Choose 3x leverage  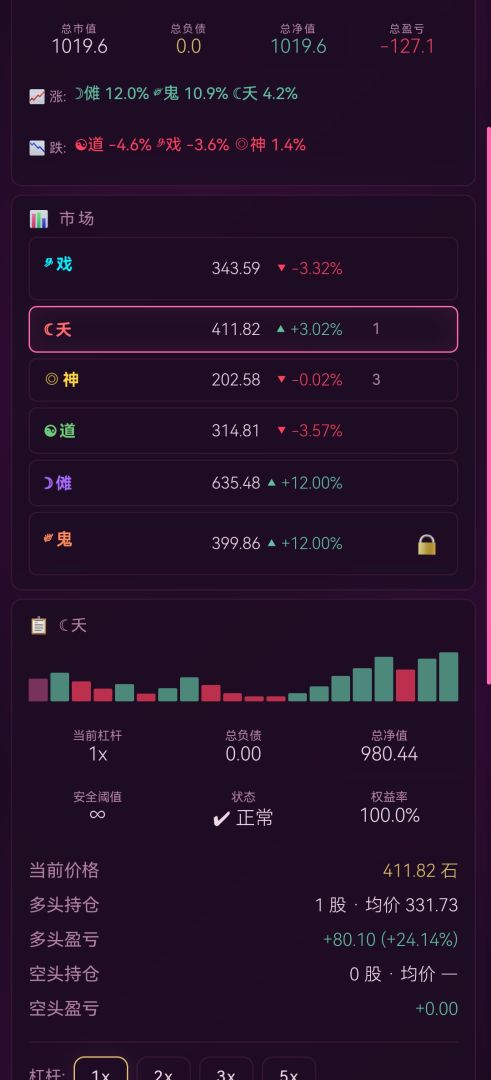(x=226, y=1072)
